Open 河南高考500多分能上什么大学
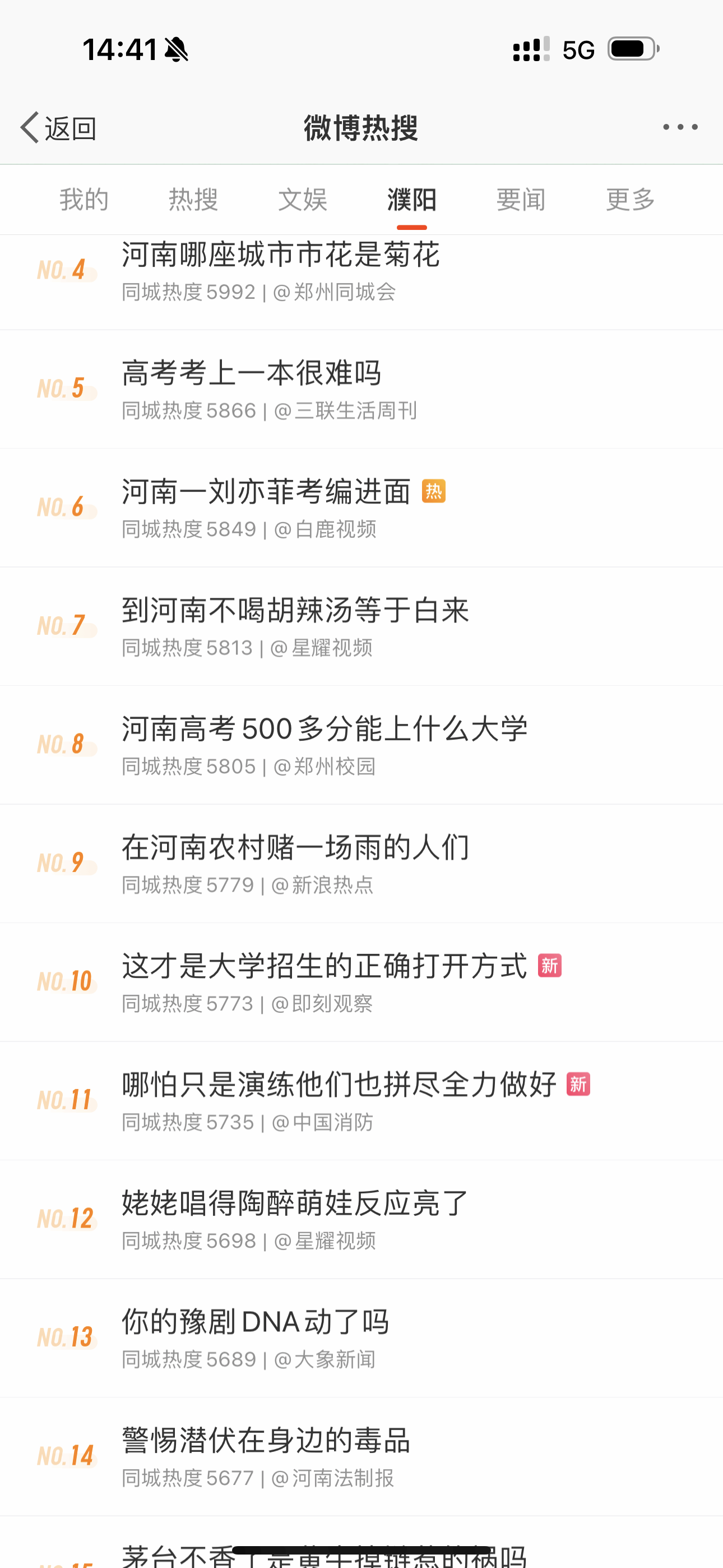 pyautogui.click(x=361, y=746)
